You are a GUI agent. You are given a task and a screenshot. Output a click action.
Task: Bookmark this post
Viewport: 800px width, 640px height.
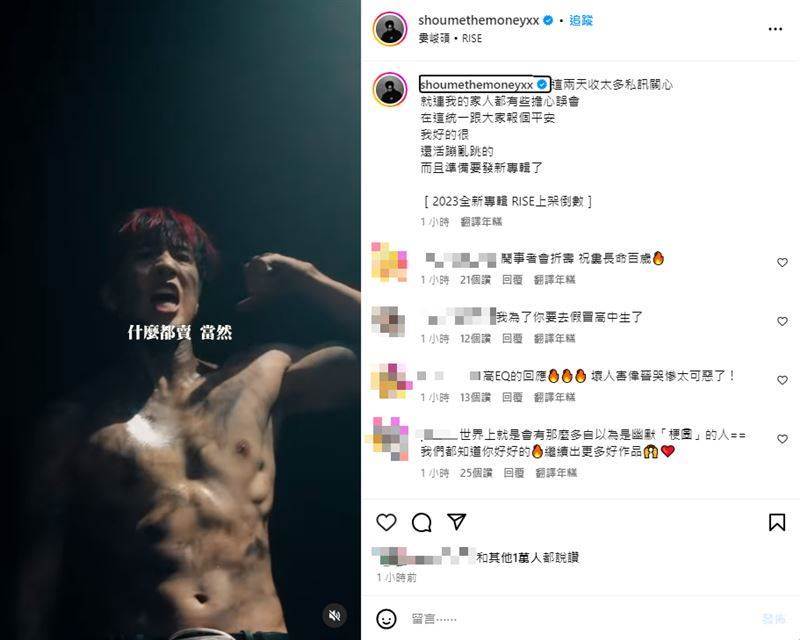pyautogui.click(x=777, y=522)
